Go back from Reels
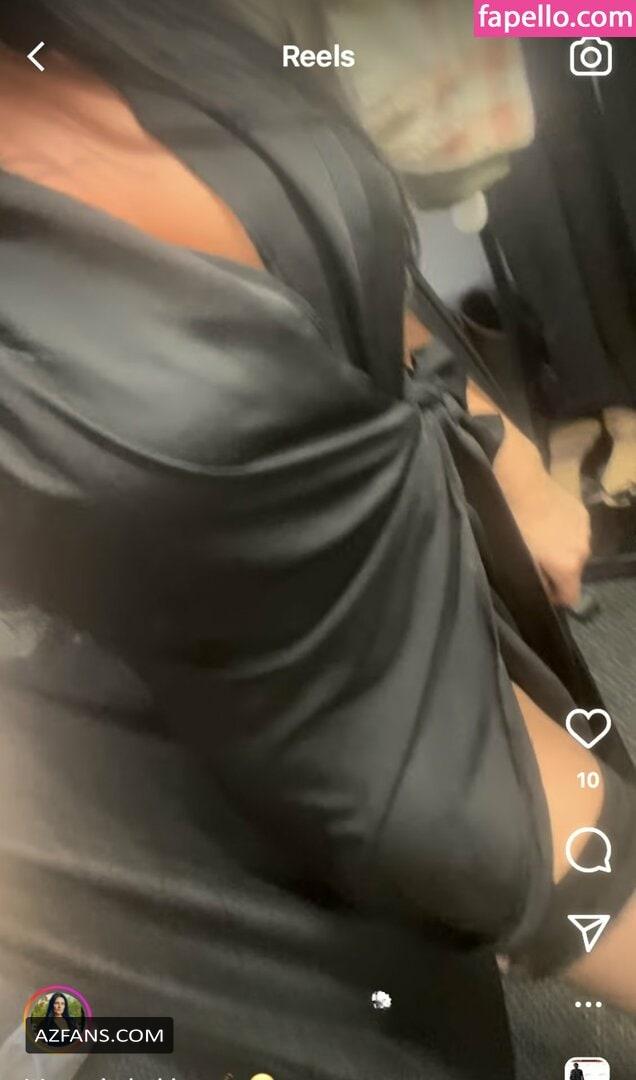The image size is (636, 1080). coord(36,56)
